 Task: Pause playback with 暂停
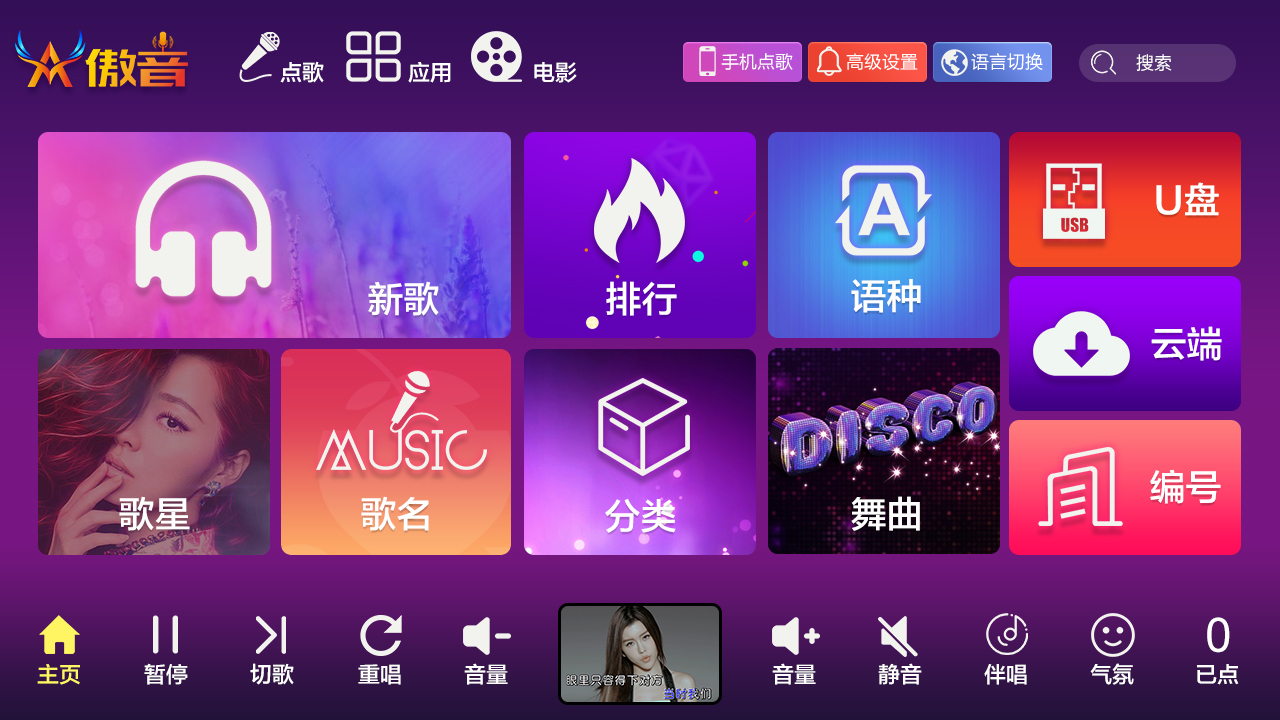[166, 650]
